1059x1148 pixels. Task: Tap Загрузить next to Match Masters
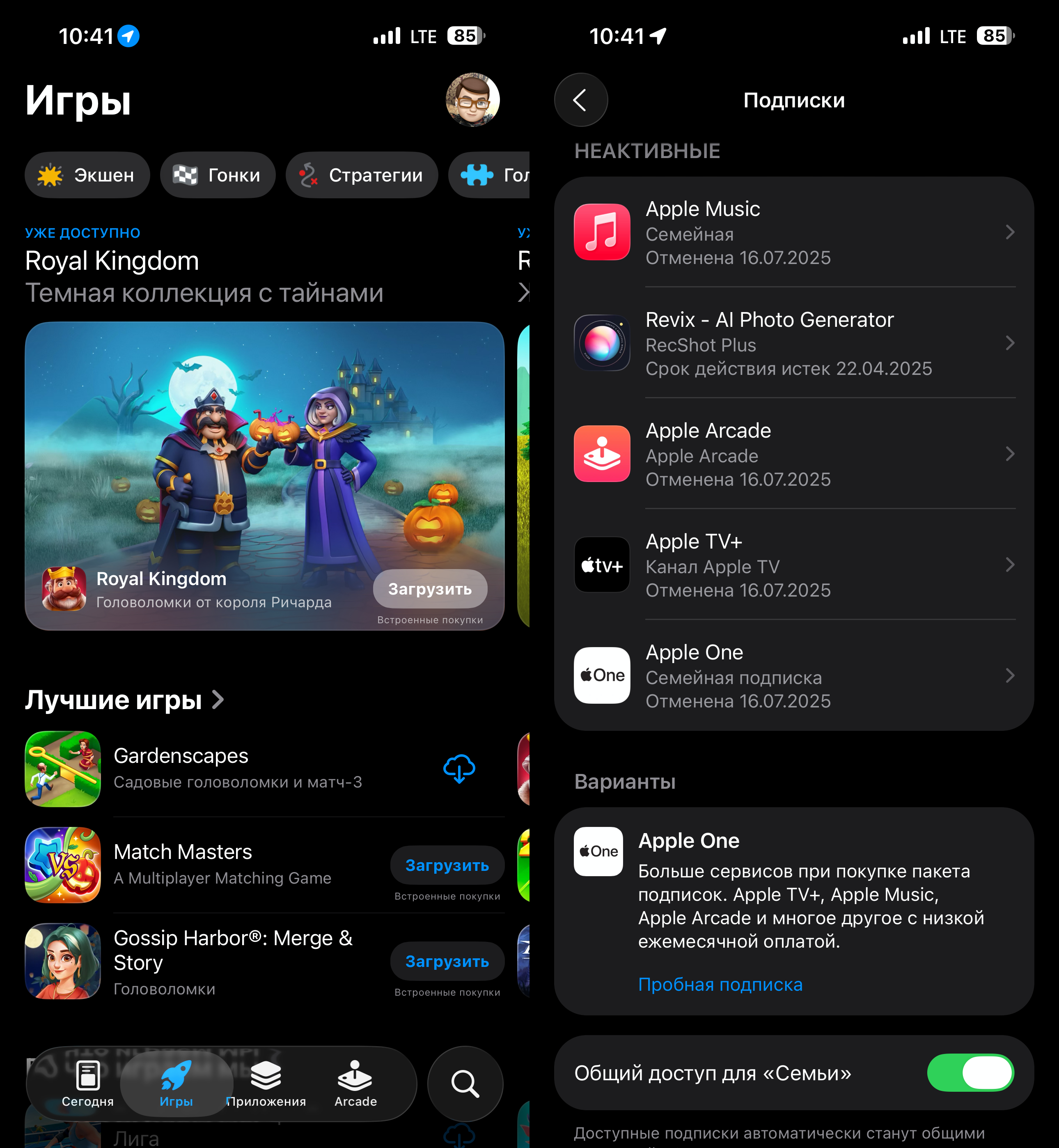tap(447, 865)
